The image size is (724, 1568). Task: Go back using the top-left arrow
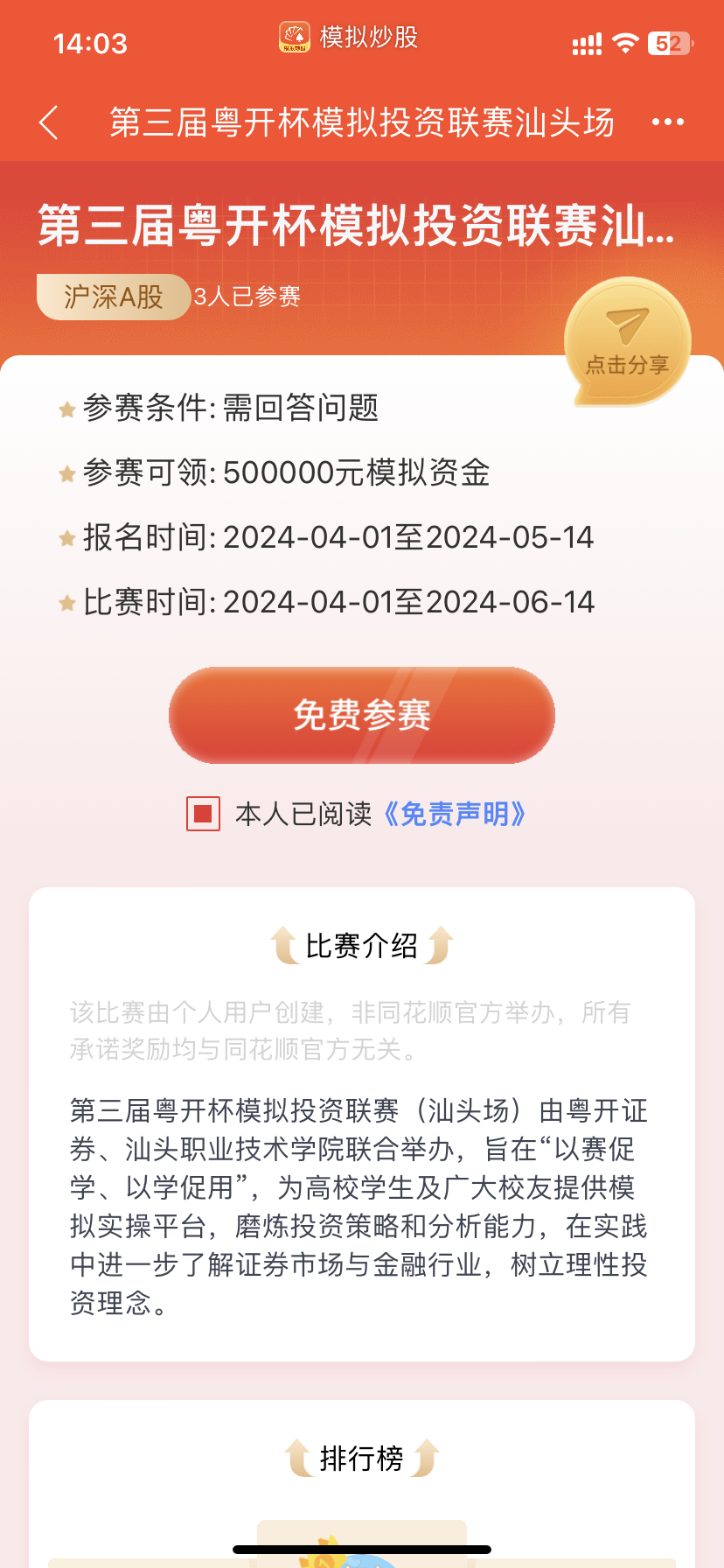click(49, 122)
